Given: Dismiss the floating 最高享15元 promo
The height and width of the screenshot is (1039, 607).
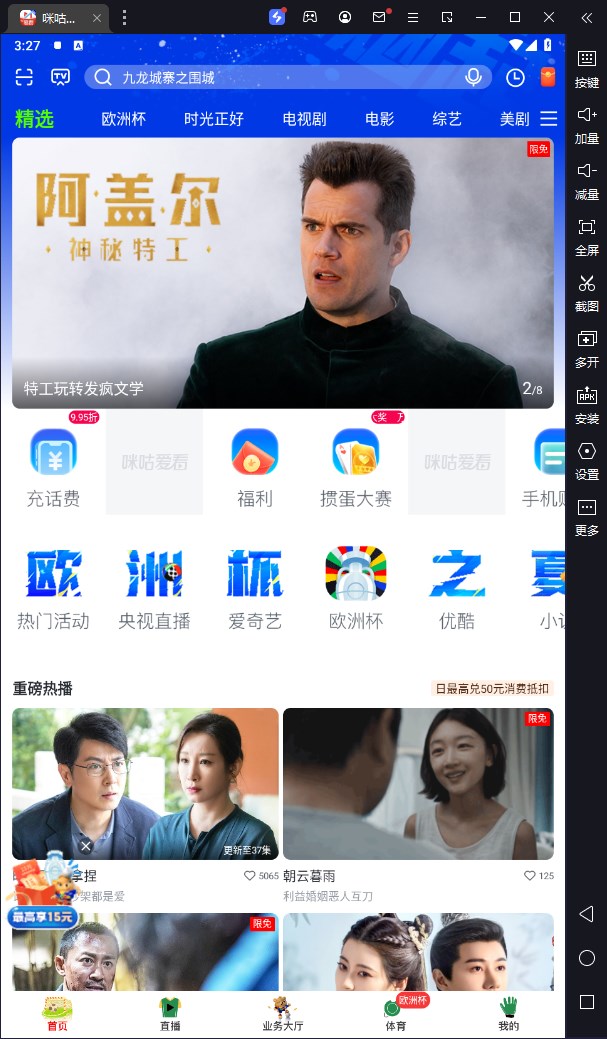Looking at the screenshot, I should pyautogui.click(x=86, y=846).
